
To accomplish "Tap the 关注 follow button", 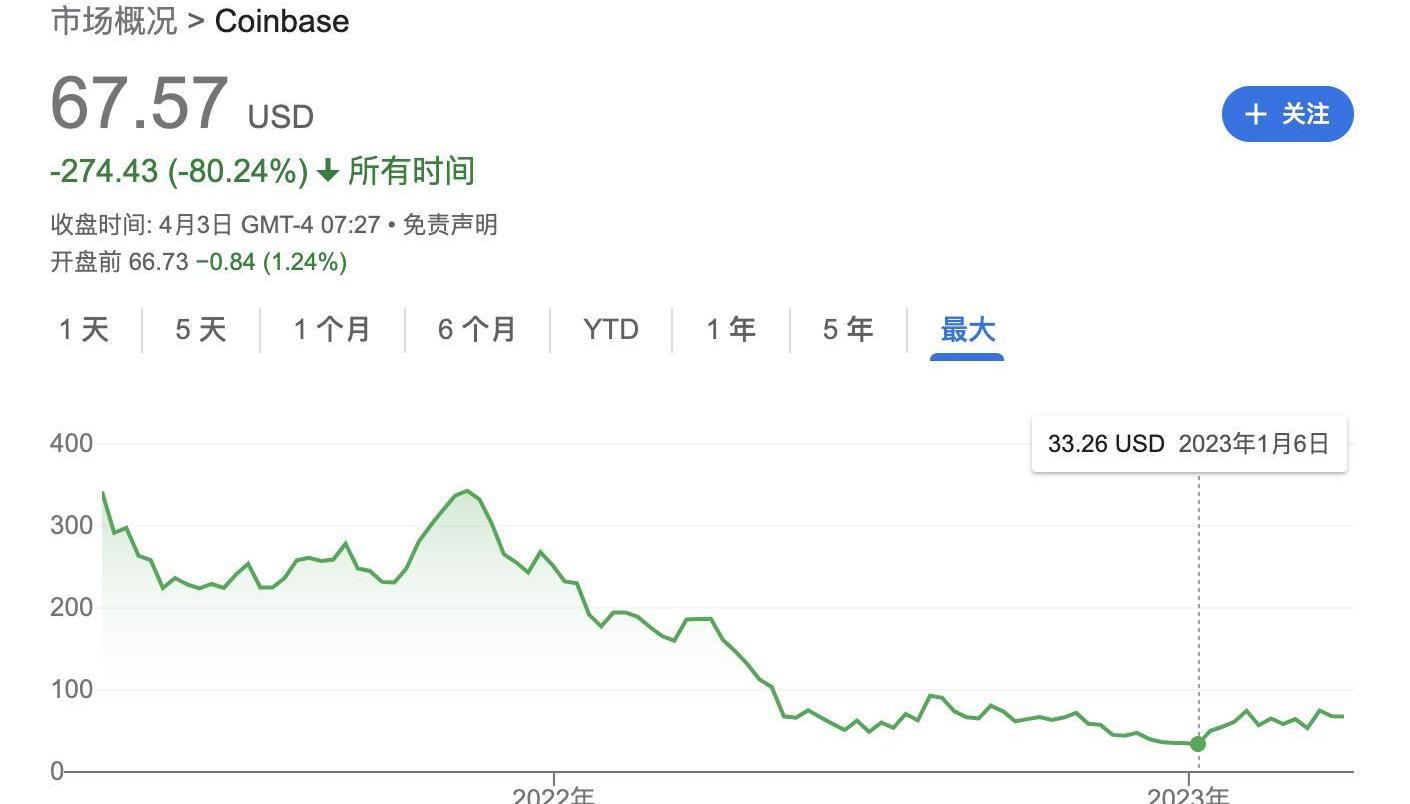I will 1287,114.
